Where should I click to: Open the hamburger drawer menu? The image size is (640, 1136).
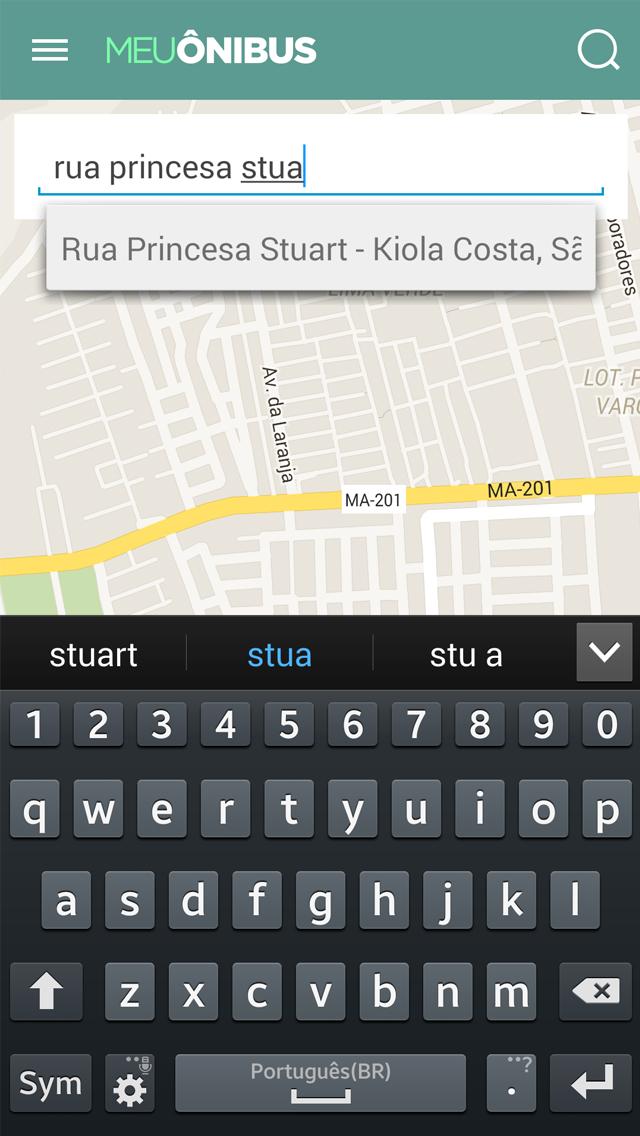pos(50,50)
